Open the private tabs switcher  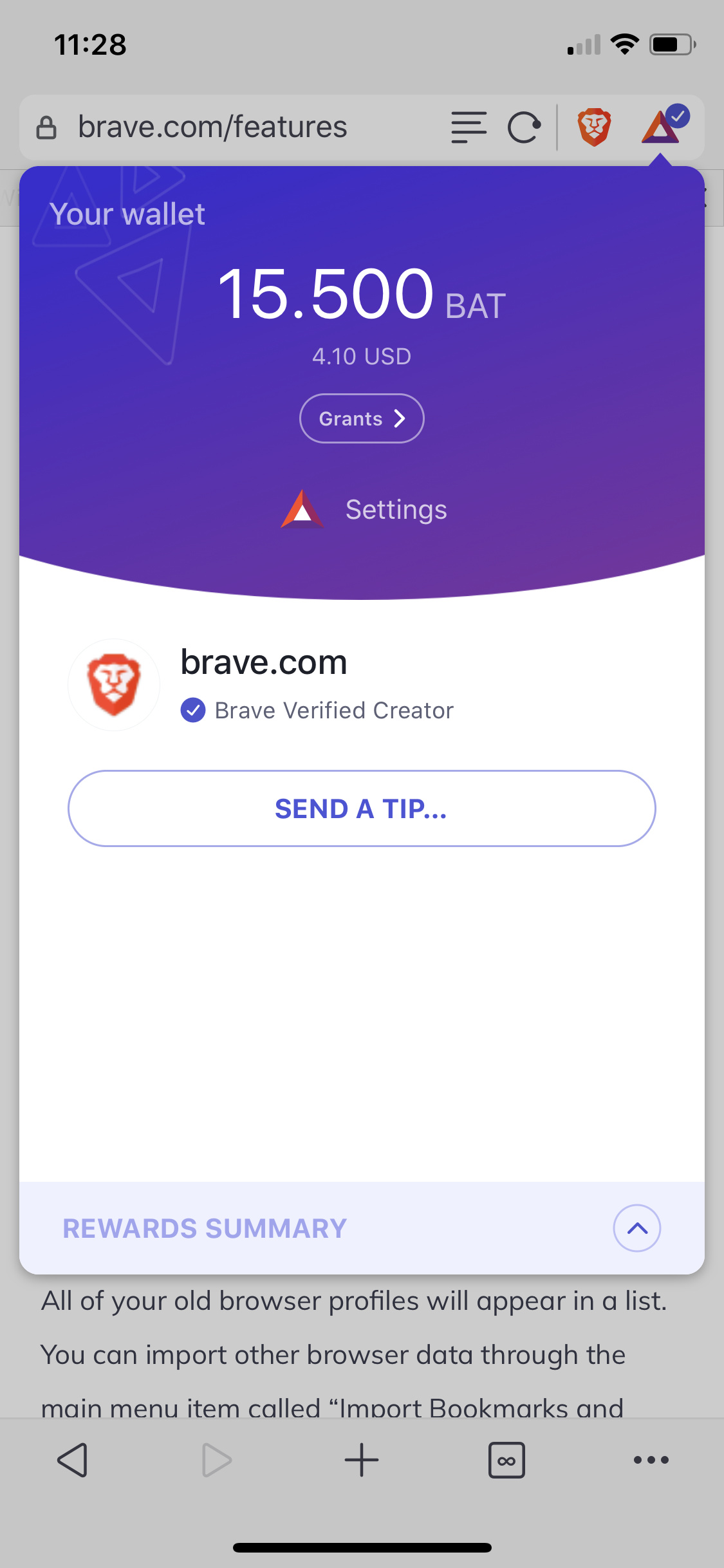point(506,1460)
